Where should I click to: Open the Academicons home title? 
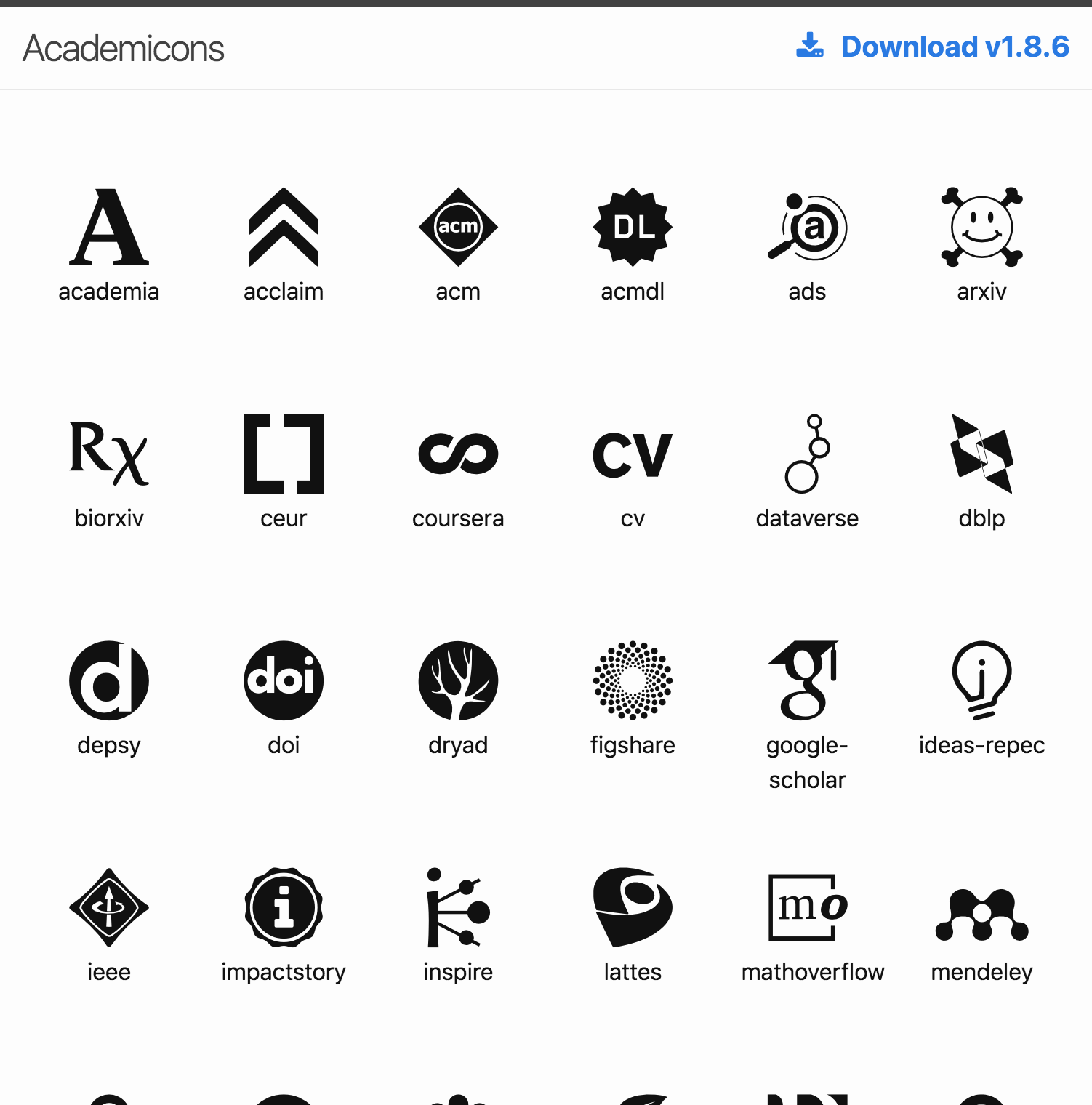(x=124, y=49)
